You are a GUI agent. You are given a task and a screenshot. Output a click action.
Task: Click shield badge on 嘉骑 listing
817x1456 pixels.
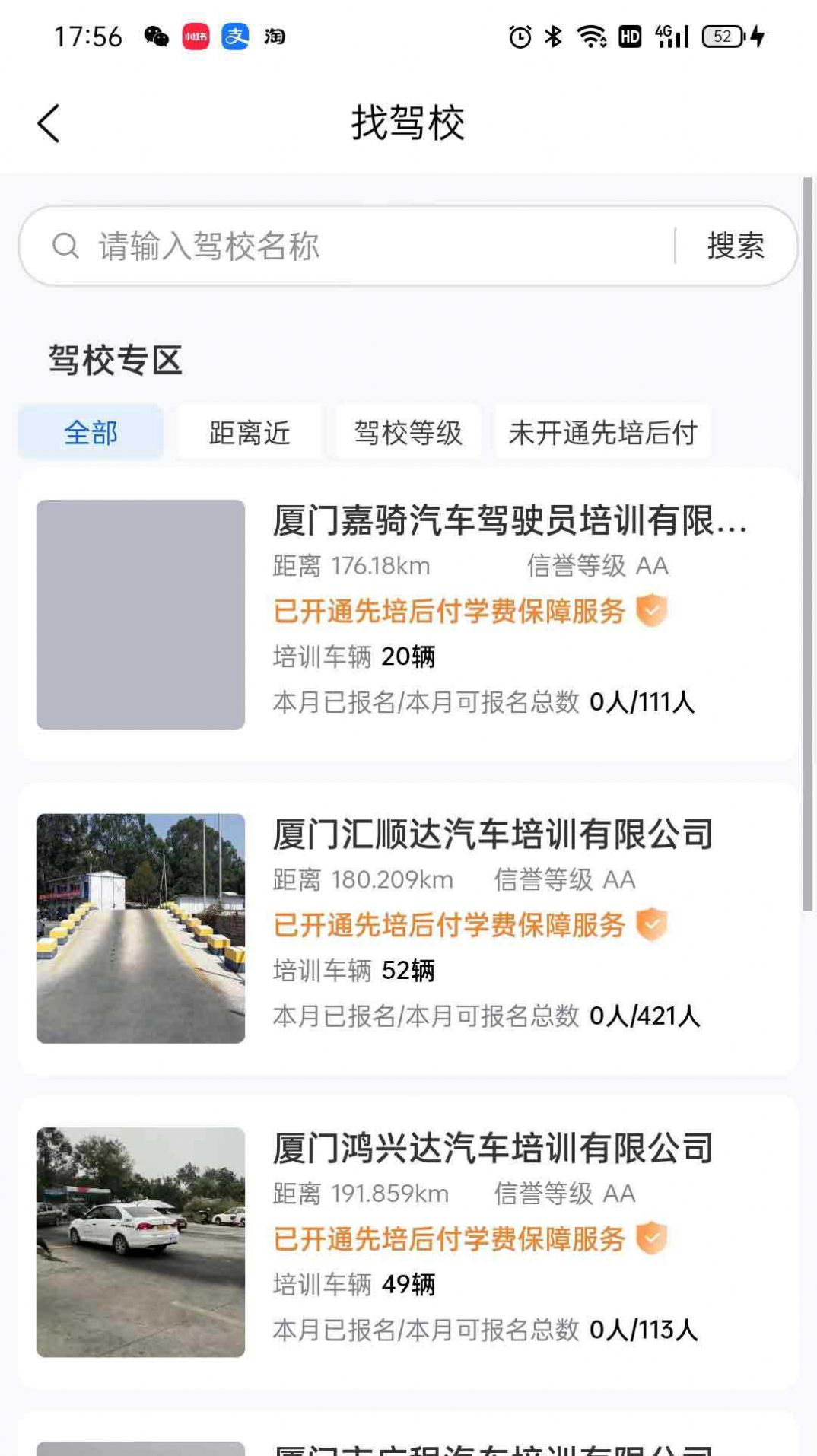(x=652, y=609)
